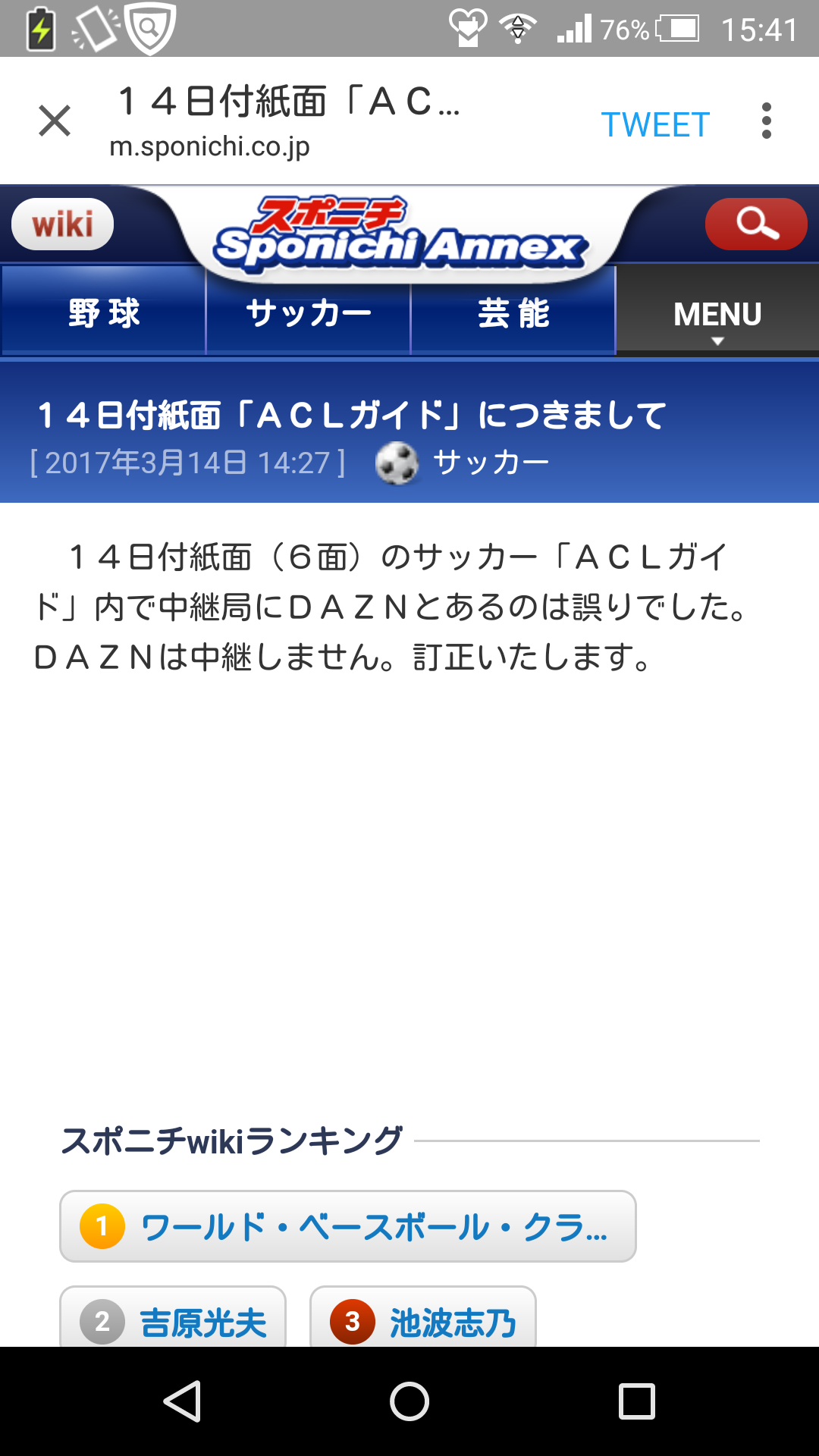819x1456 pixels.
Task: Open the three-dot overflow menu
Action: click(767, 121)
